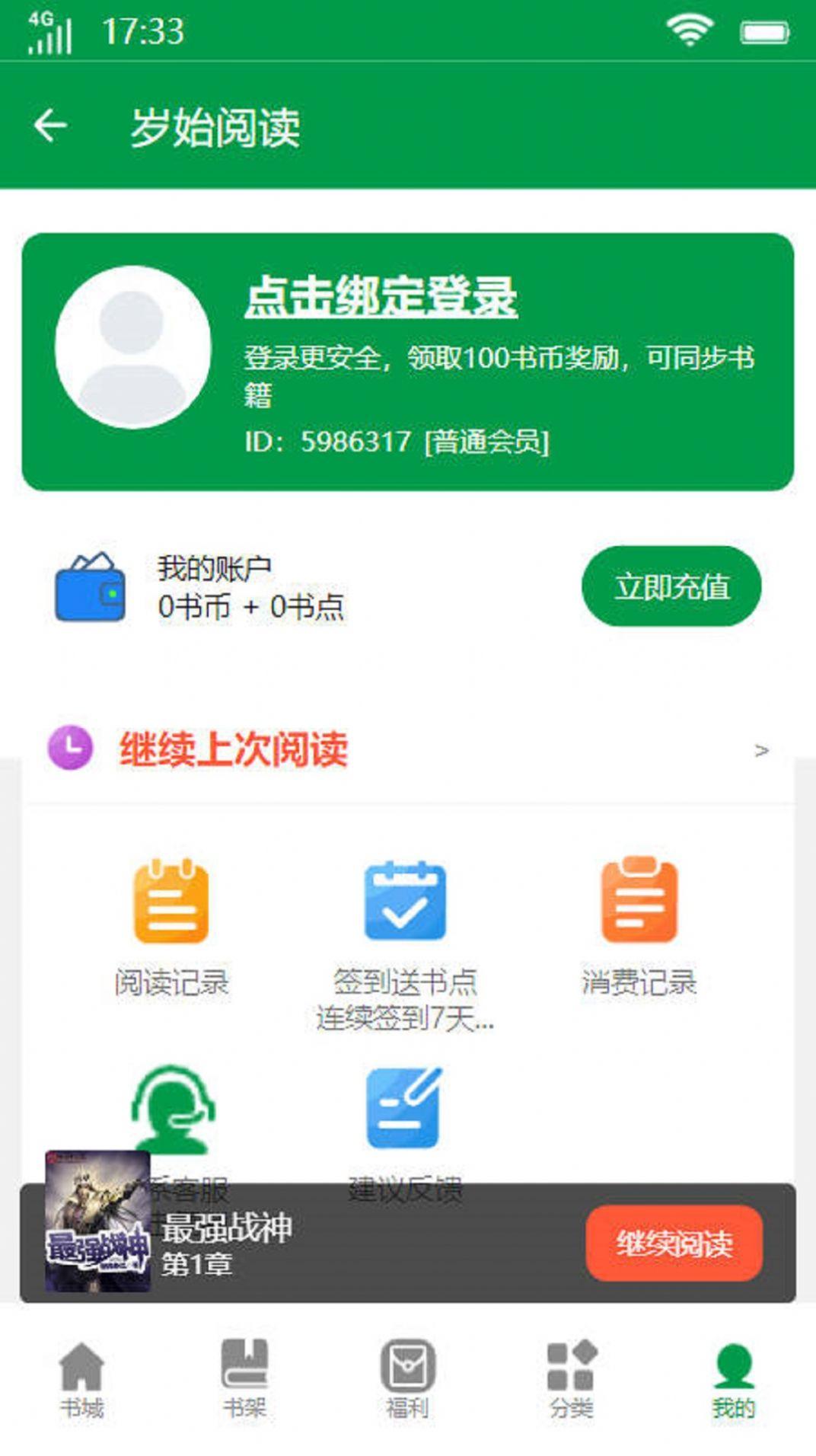Expand 继续上次阅读 with the right chevron

tap(761, 751)
